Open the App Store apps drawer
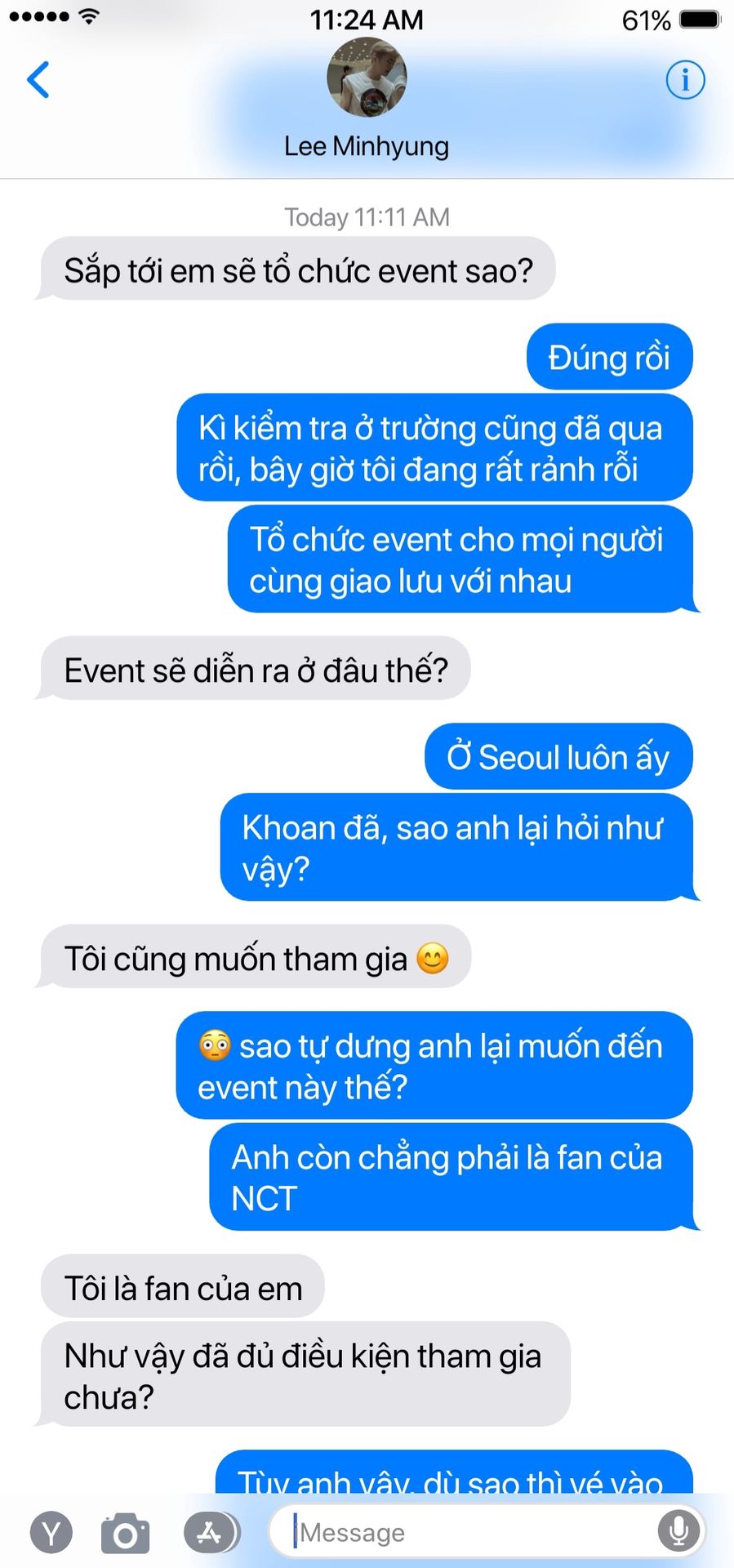734x1568 pixels. pyautogui.click(x=210, y=1533)
